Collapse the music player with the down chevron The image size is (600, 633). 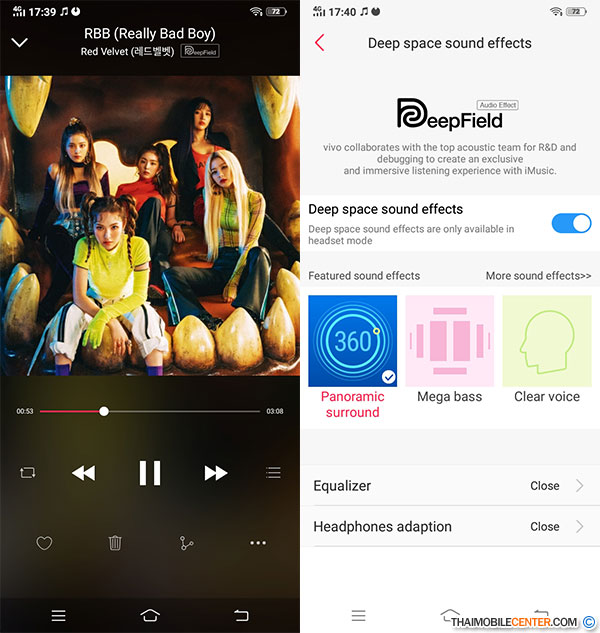pos(19,42)
